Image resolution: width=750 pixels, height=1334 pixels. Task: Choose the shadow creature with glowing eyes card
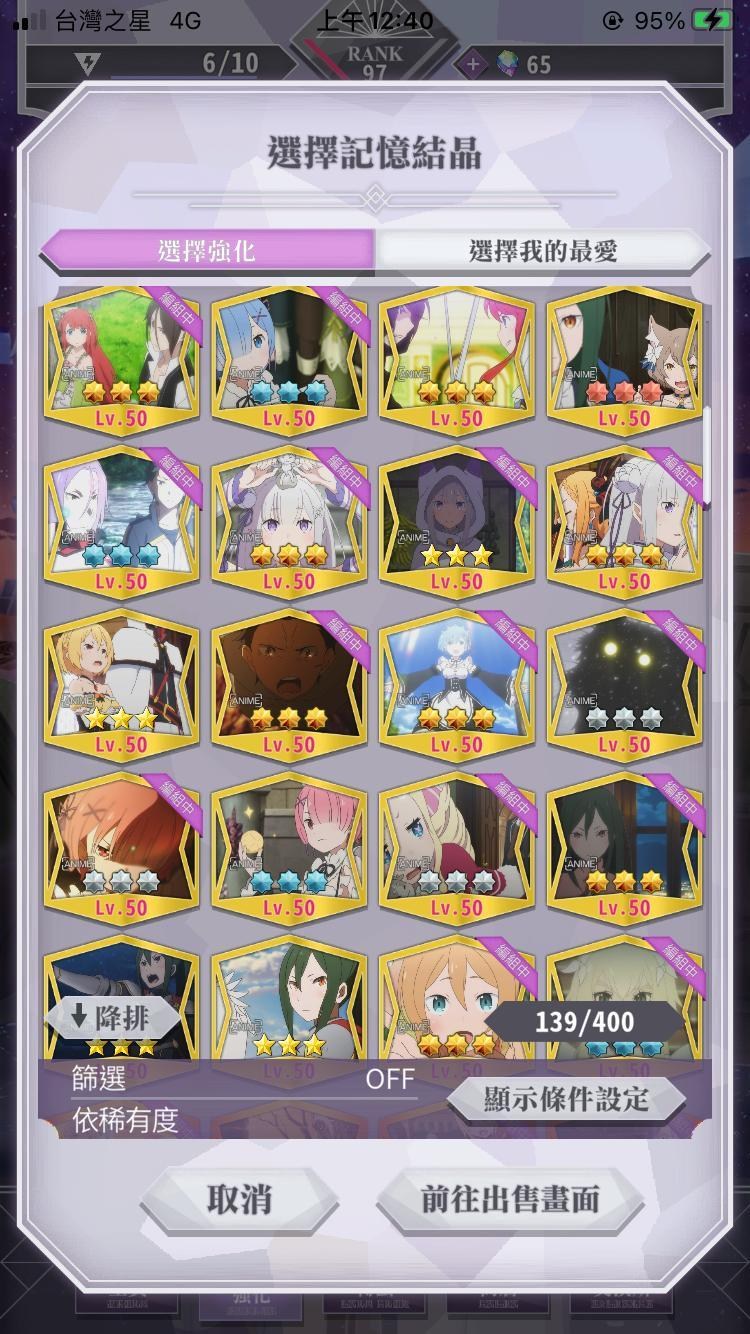coord(626,686)
